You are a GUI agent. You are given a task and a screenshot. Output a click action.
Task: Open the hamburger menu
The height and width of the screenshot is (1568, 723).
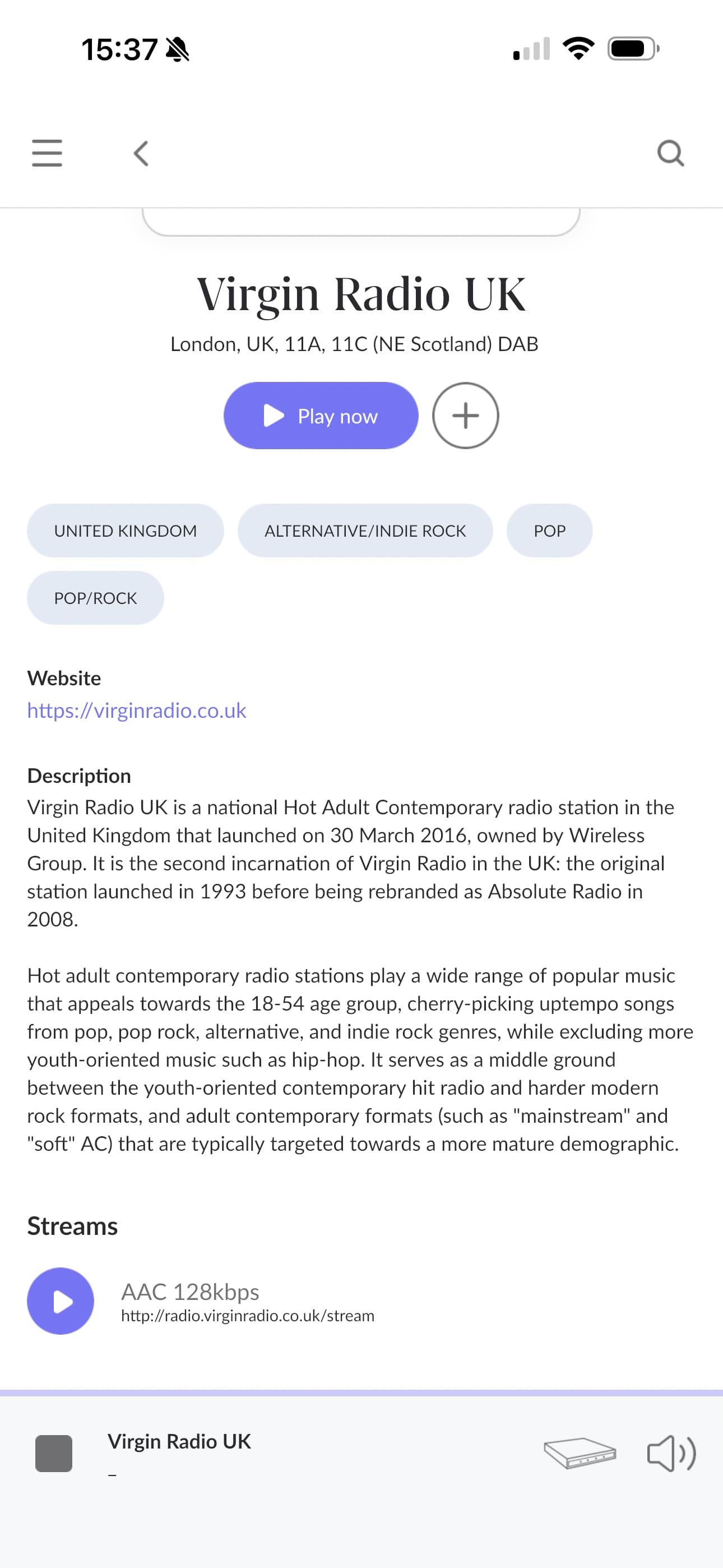click(x=47, y=153)
